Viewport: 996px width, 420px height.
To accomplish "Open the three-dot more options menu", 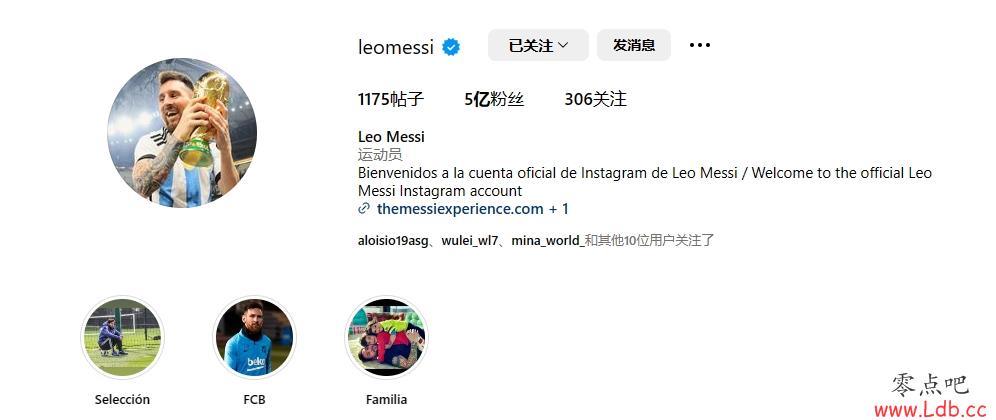I will pyautogui.click(x=700, y=45).
